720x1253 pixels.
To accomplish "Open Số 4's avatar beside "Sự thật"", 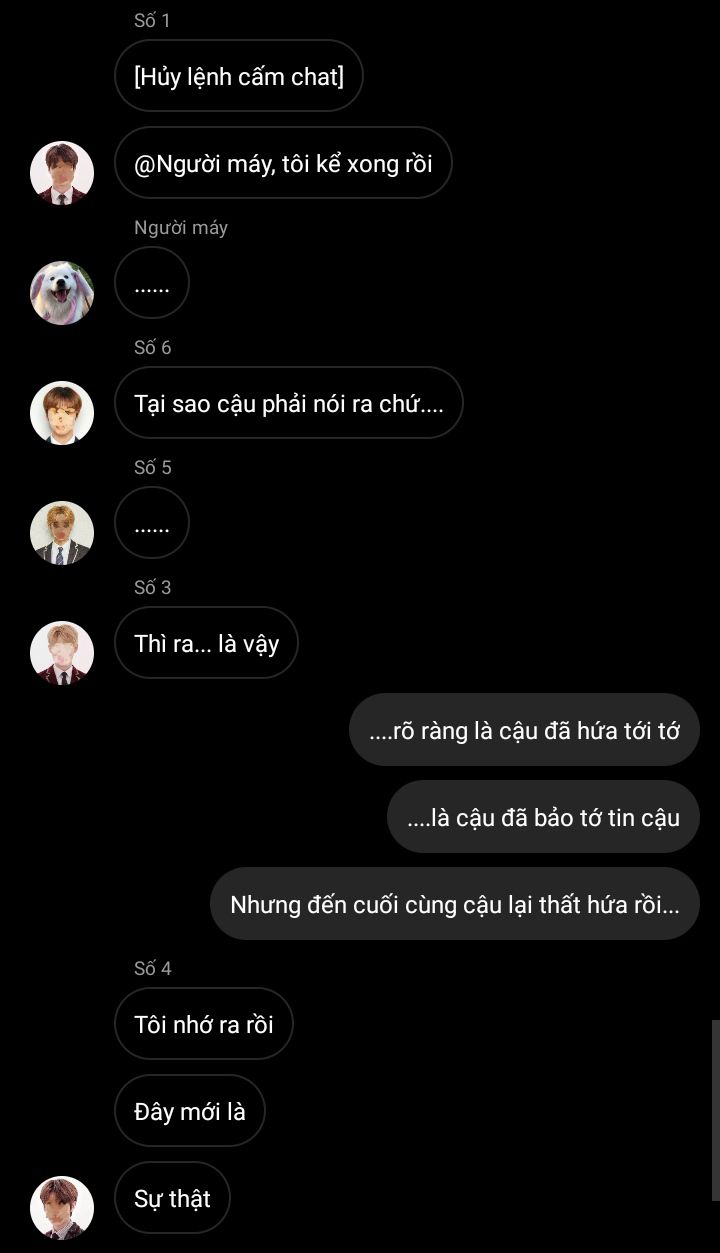I will tap(62, 1208).
